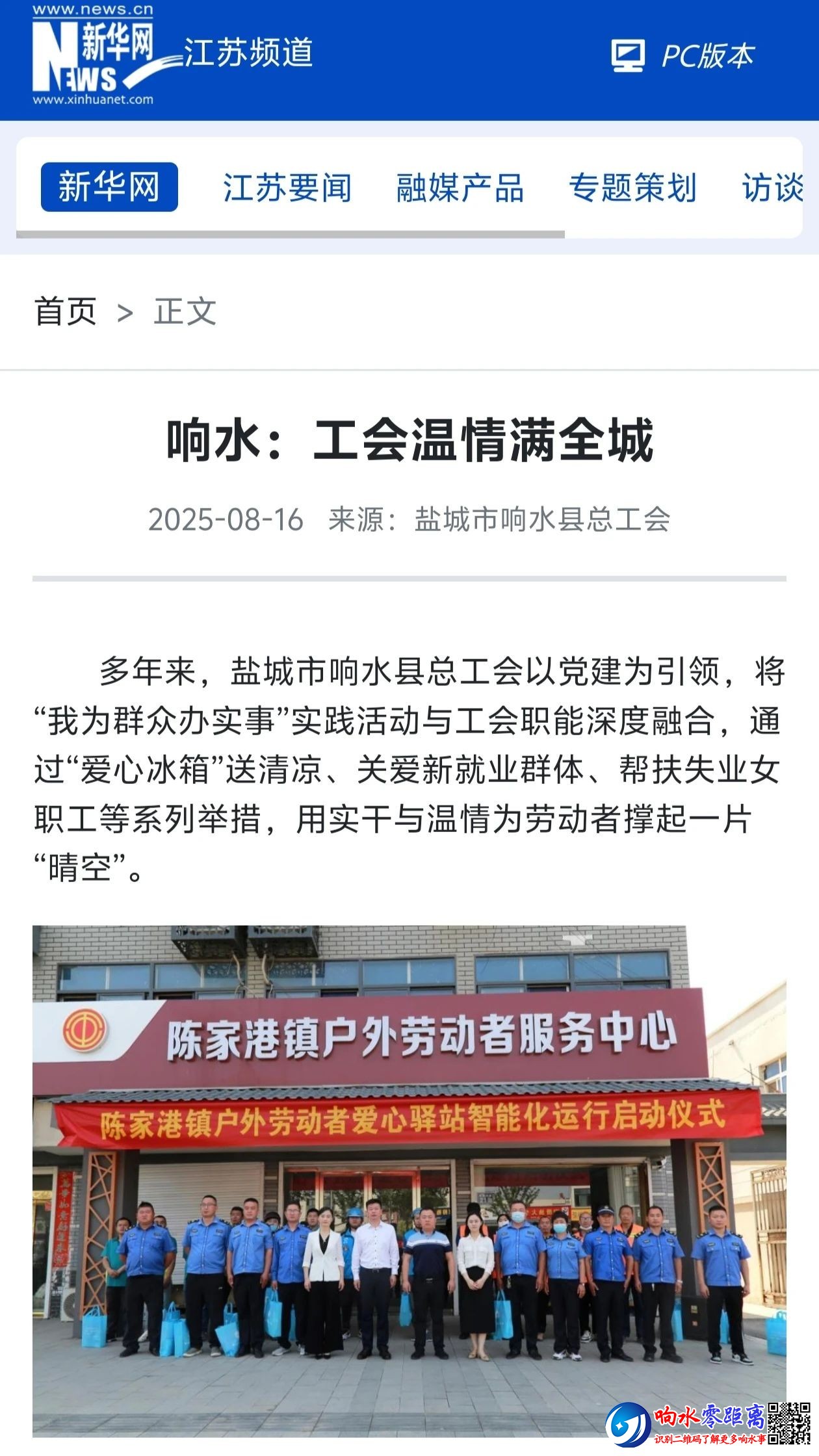Open the 新华网 logo homepage link

(94, 55)
